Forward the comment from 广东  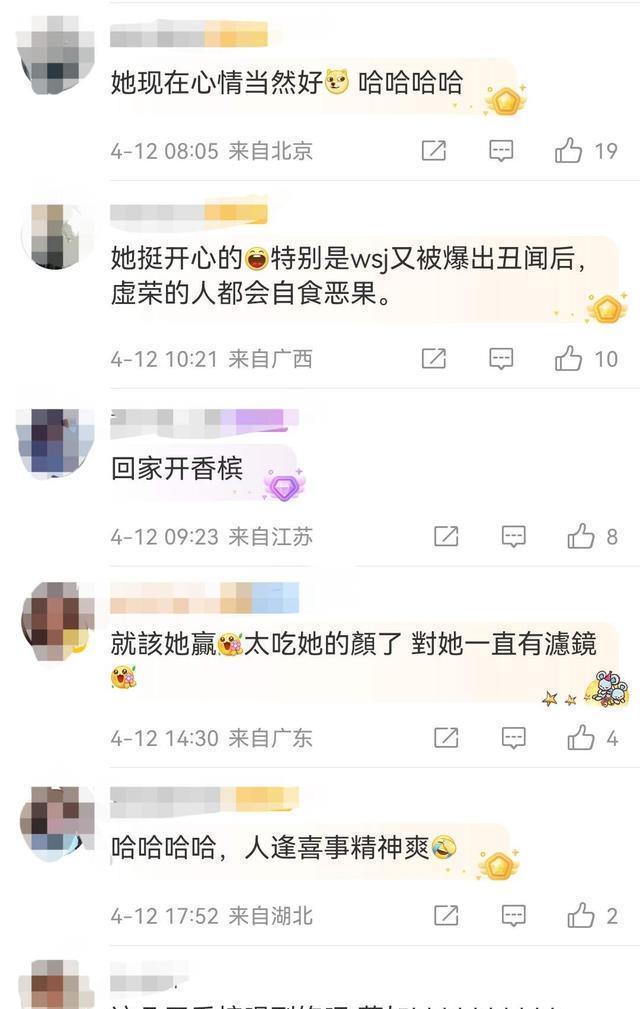coord(446,738)
